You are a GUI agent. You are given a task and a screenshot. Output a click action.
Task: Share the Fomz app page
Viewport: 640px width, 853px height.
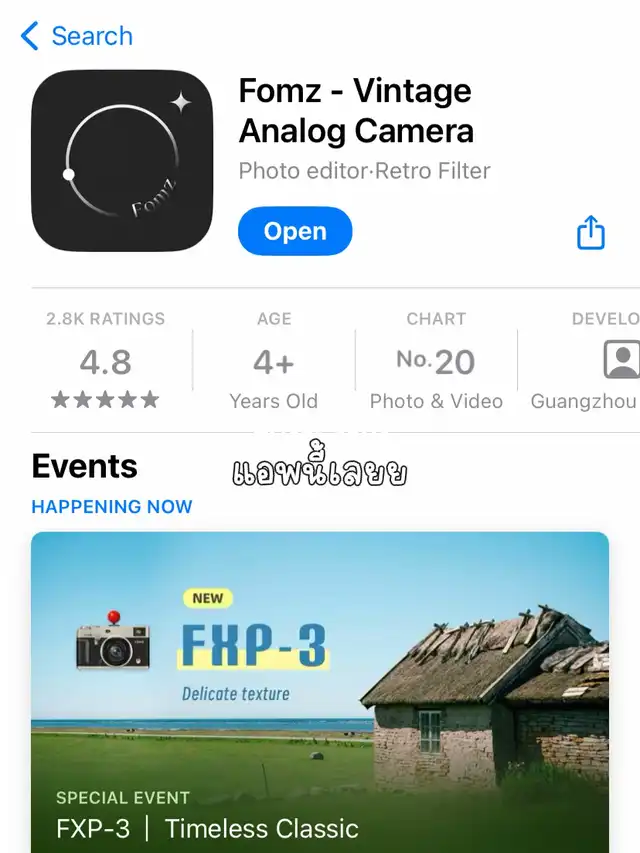(x=591, y=232)
